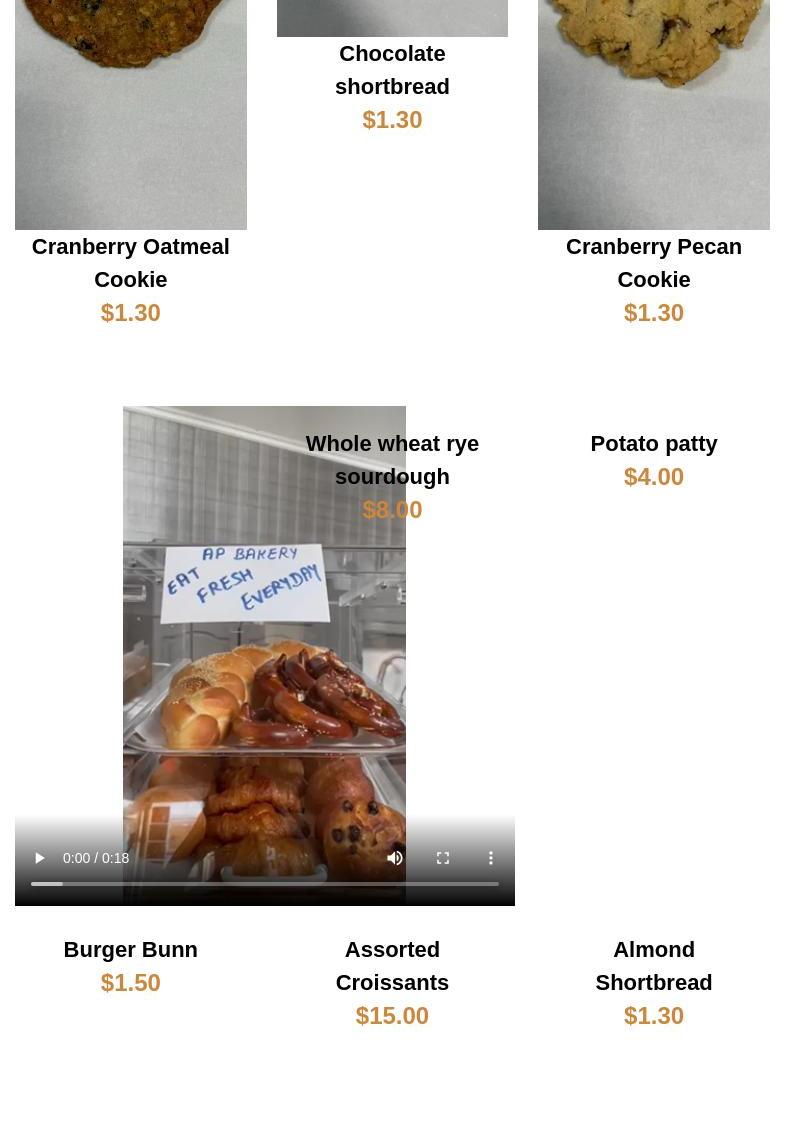The width and height of the screenshot is (785, 1128).
Task: Select the Potato patty item
Action: point(653,443)
